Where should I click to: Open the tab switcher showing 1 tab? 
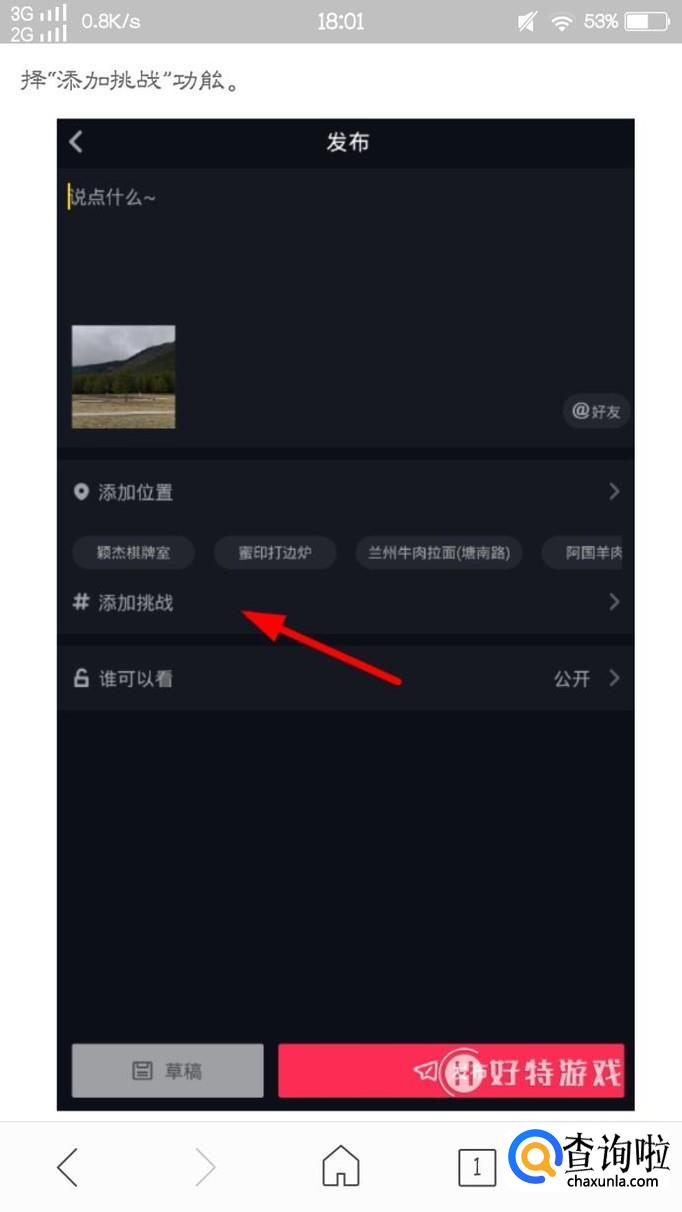click(x=477, y=1167)
